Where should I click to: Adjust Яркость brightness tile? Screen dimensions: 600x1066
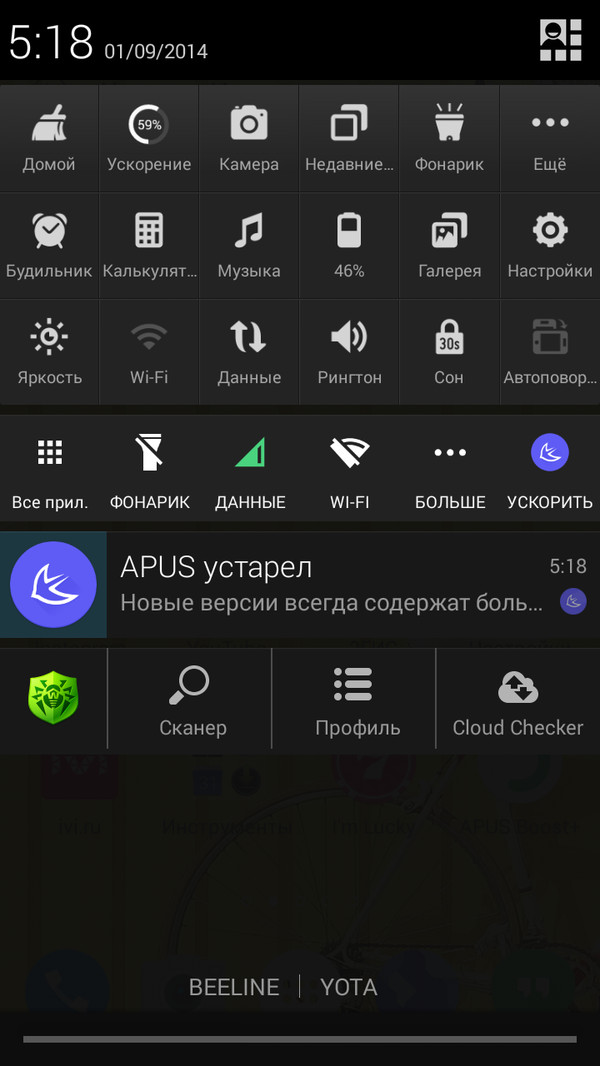[x=49, y=352]
